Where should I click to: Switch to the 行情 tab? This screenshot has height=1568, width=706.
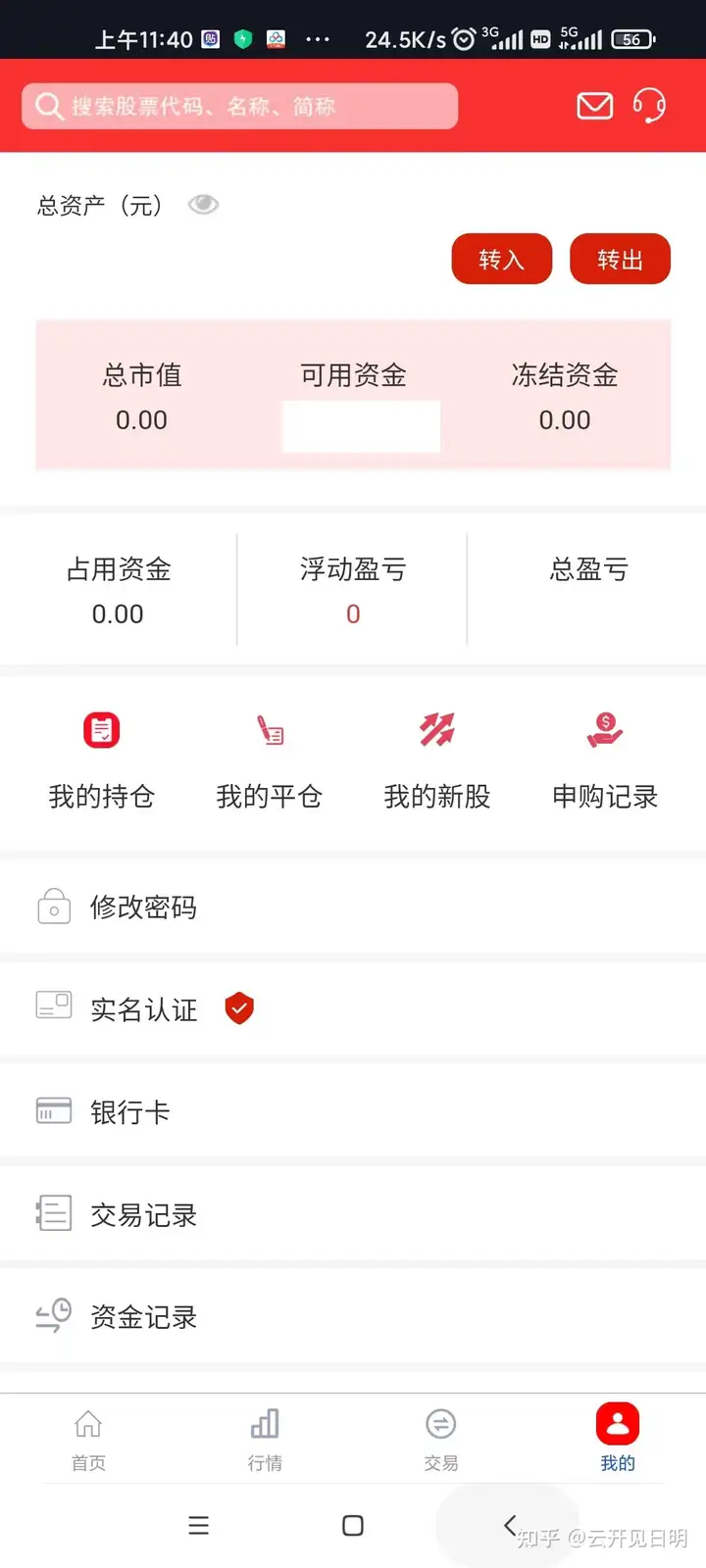pyautogui.click(x=265, y=1439)
